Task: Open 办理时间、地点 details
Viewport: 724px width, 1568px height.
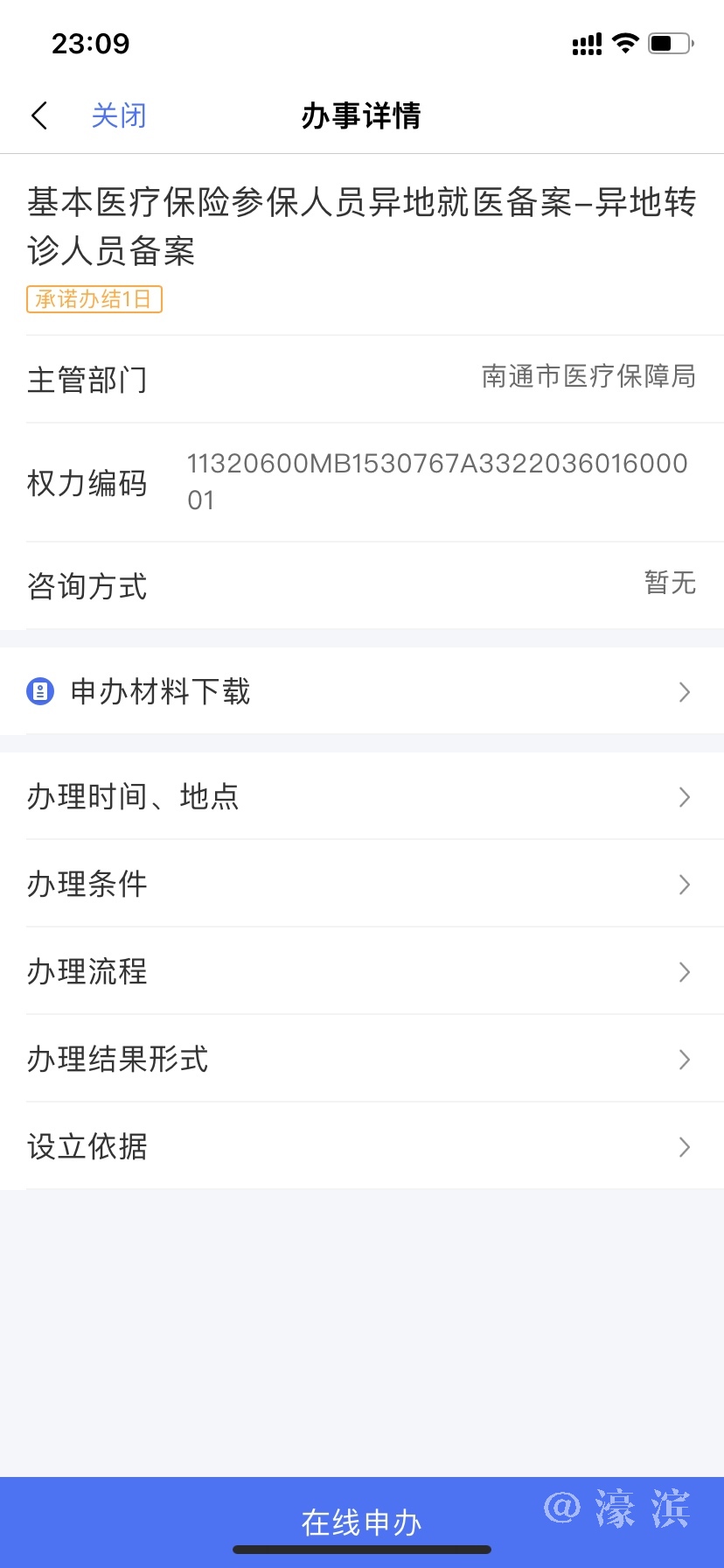Action: 361,797
